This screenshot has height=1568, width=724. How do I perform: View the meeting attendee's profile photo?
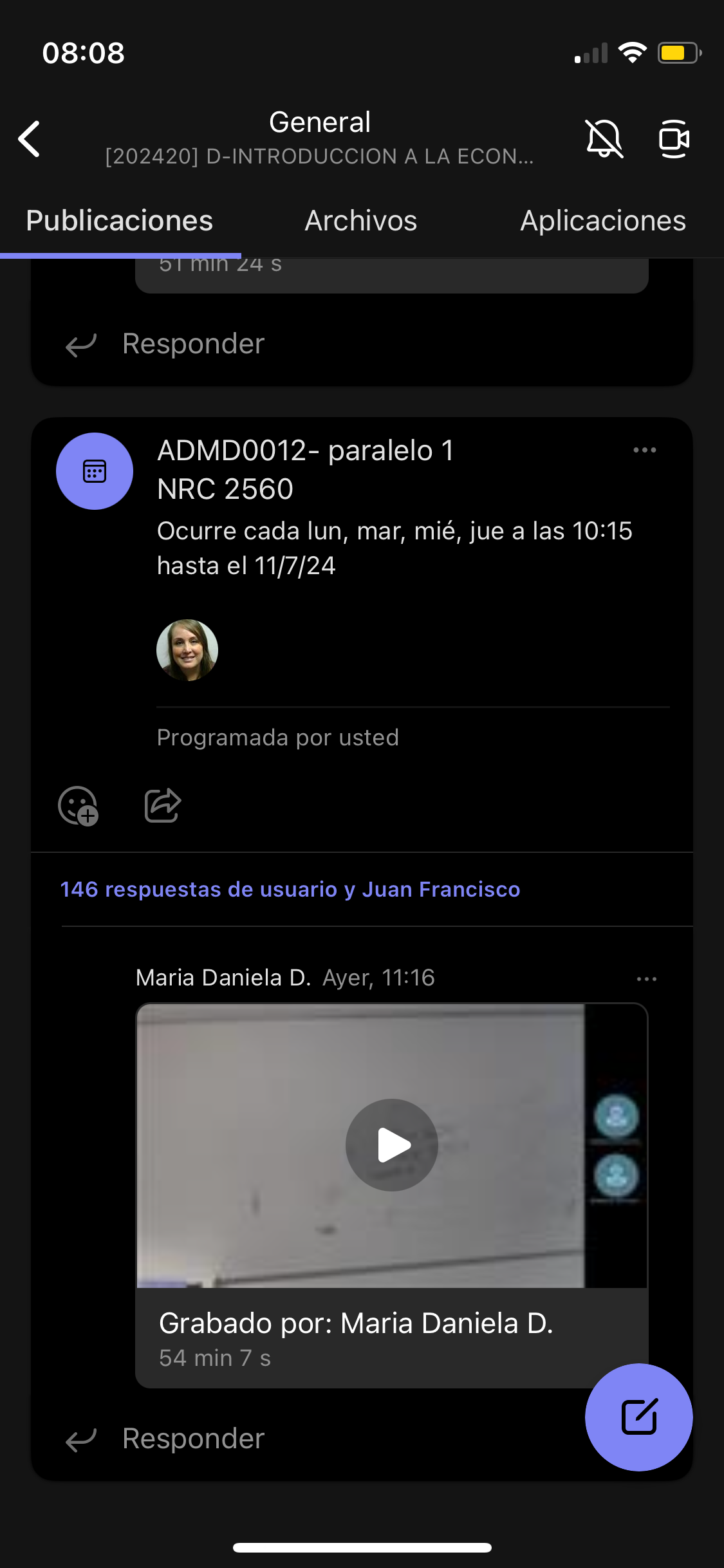(187, 650)
